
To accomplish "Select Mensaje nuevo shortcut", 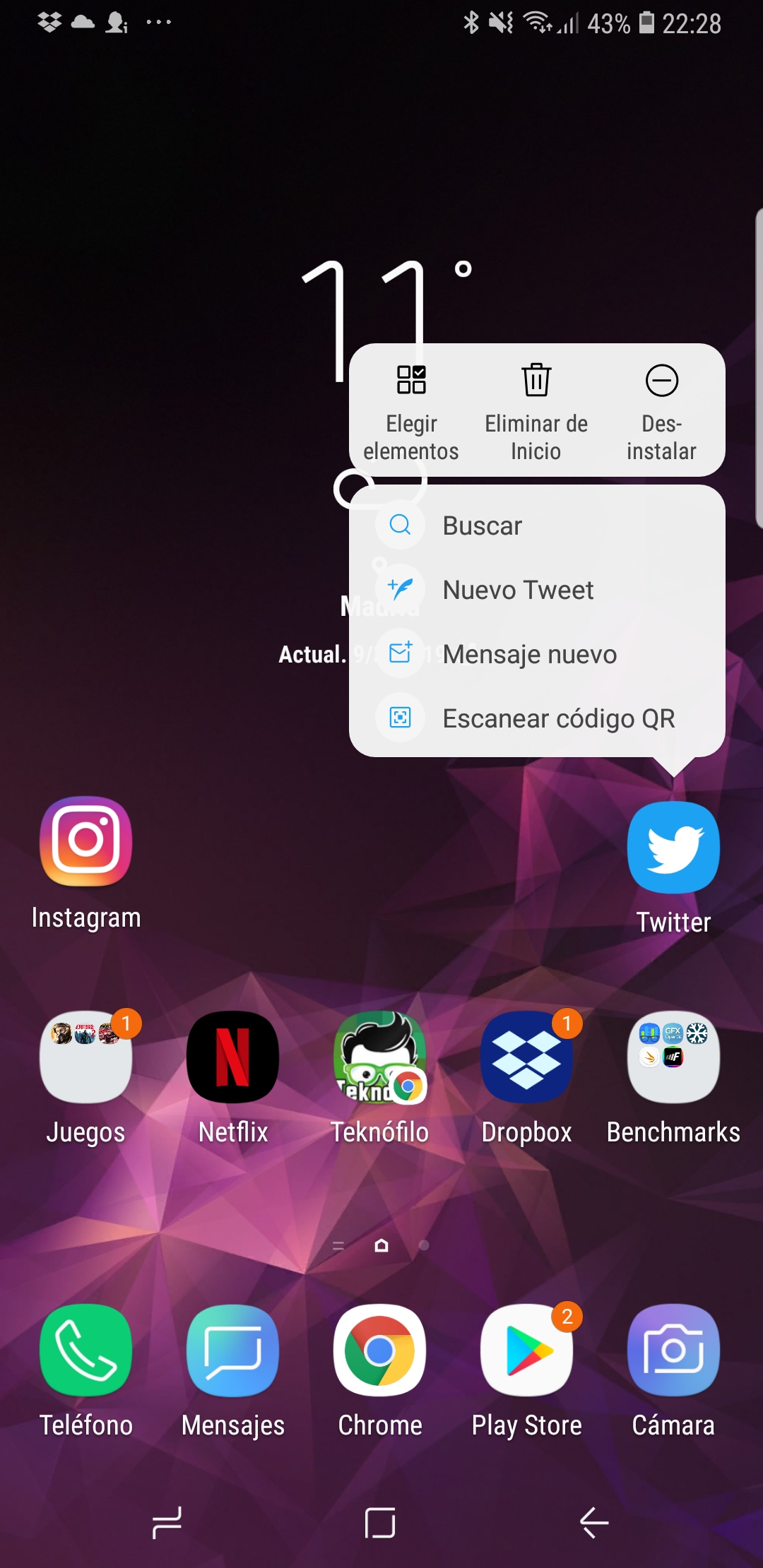I will pyautogui.click(x=537, y=653).
